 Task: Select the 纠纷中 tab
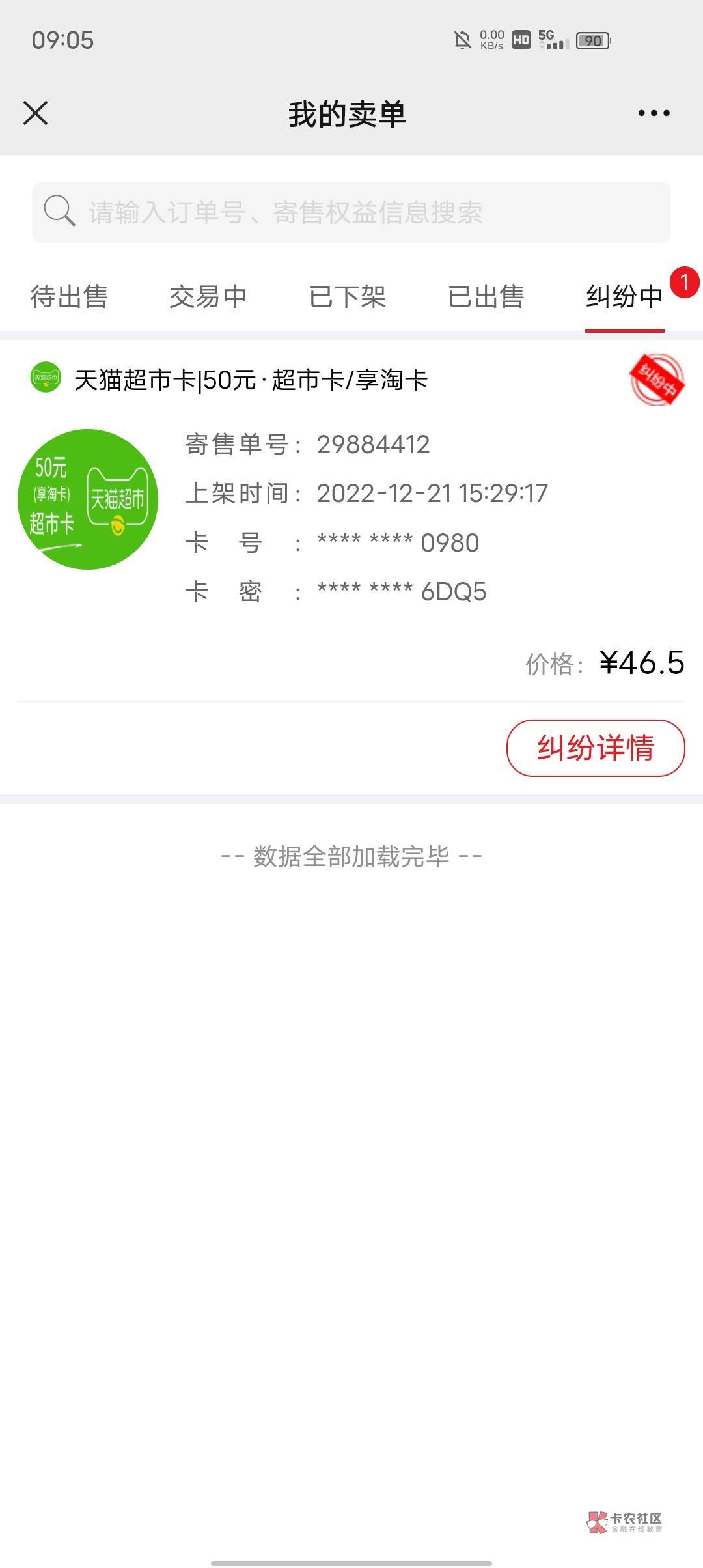[624, 297]
